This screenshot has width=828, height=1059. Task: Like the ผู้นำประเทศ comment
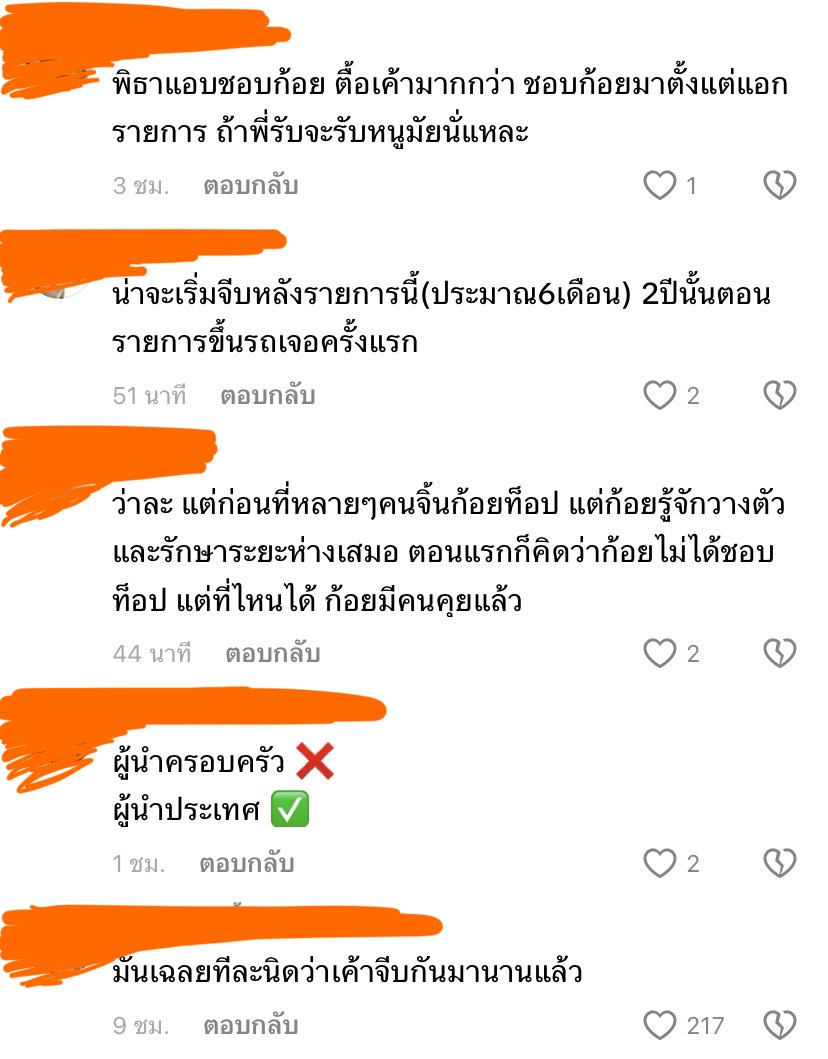(x=659, y=863)
